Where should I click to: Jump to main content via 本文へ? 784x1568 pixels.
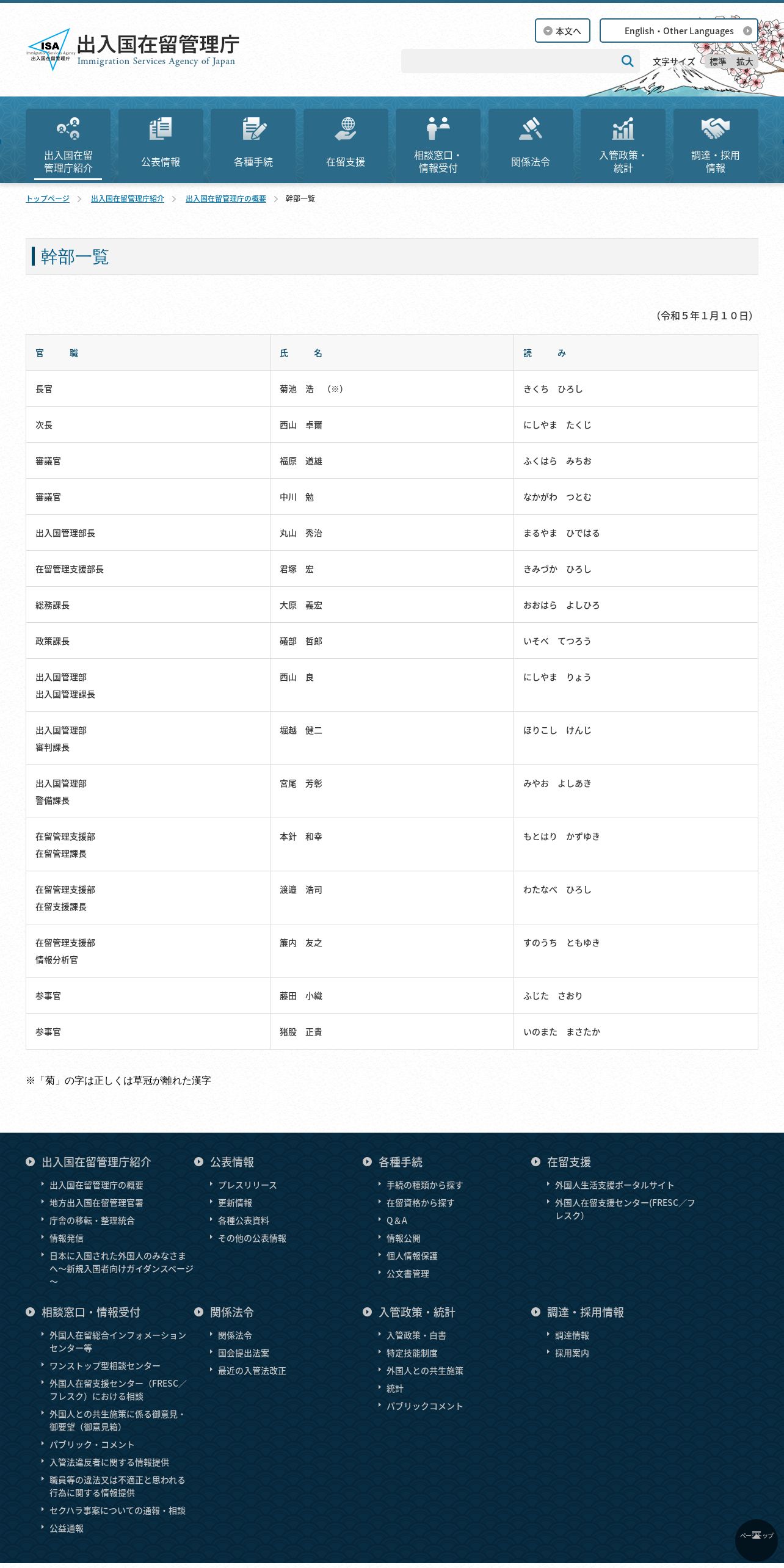pyautogui.click(x=562, y=31)
